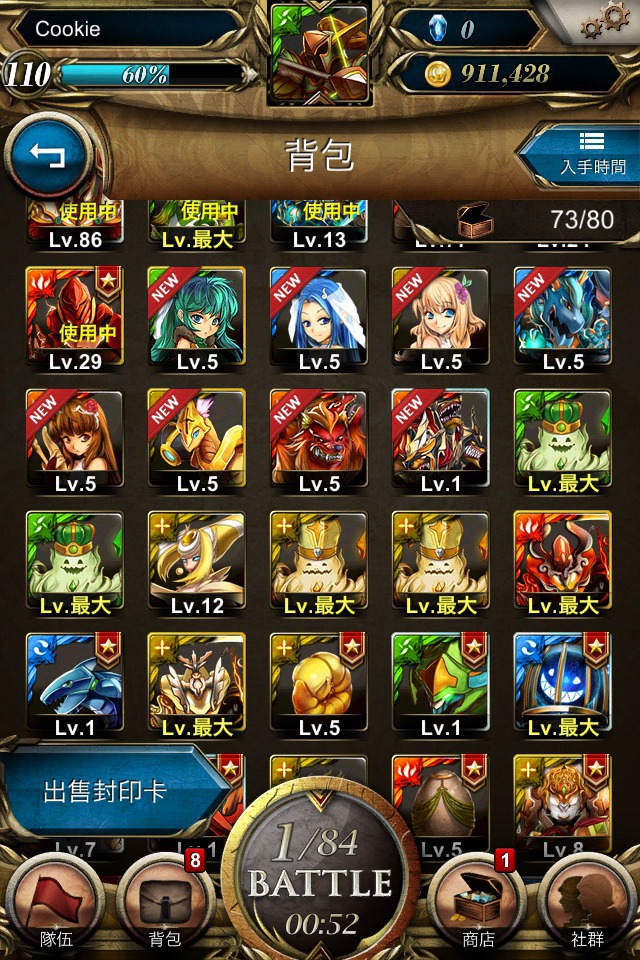Select the blonde witch card Lv.12
This screenshot has height=960, width=640.
(197, 564)
